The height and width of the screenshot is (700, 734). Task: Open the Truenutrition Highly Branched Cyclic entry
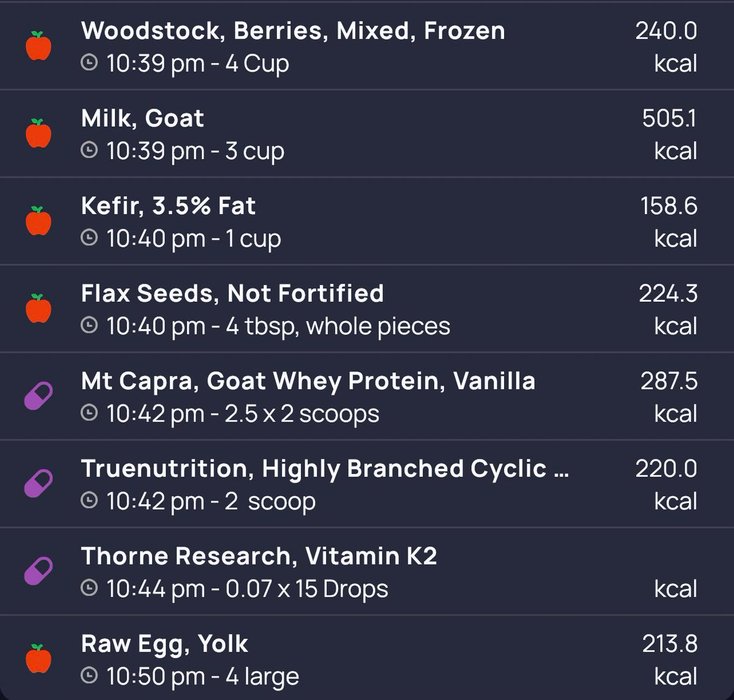[325, 484]
